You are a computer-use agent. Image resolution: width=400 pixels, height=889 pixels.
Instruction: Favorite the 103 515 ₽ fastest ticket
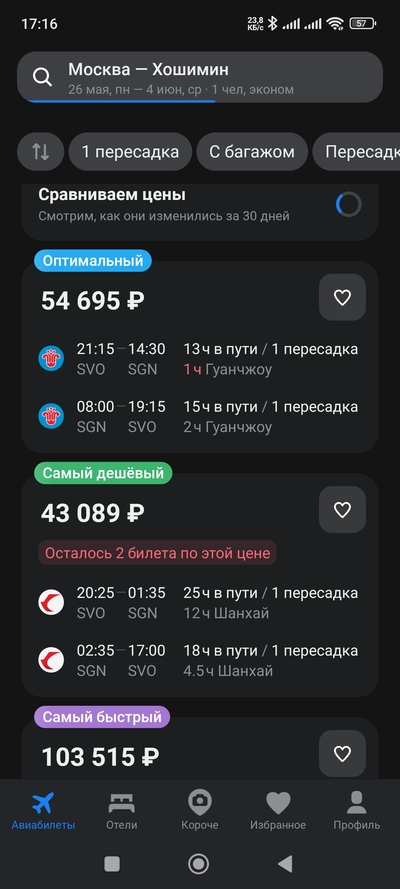342,753
